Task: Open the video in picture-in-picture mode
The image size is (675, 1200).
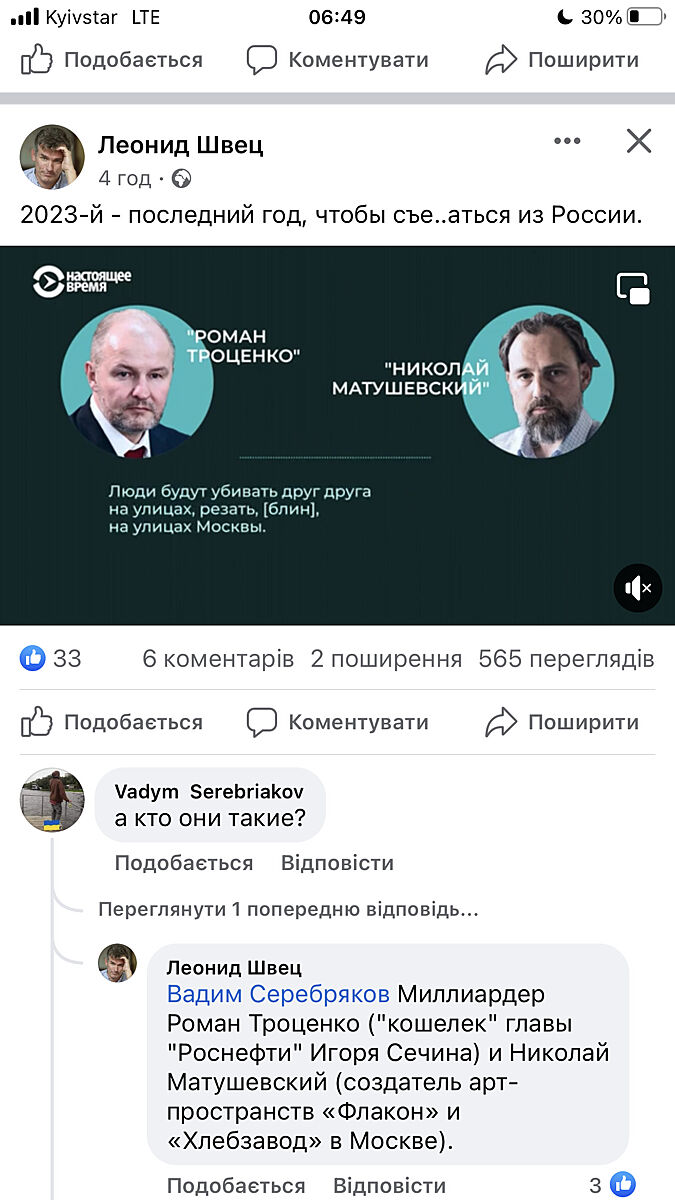Action: coord(634,288)
